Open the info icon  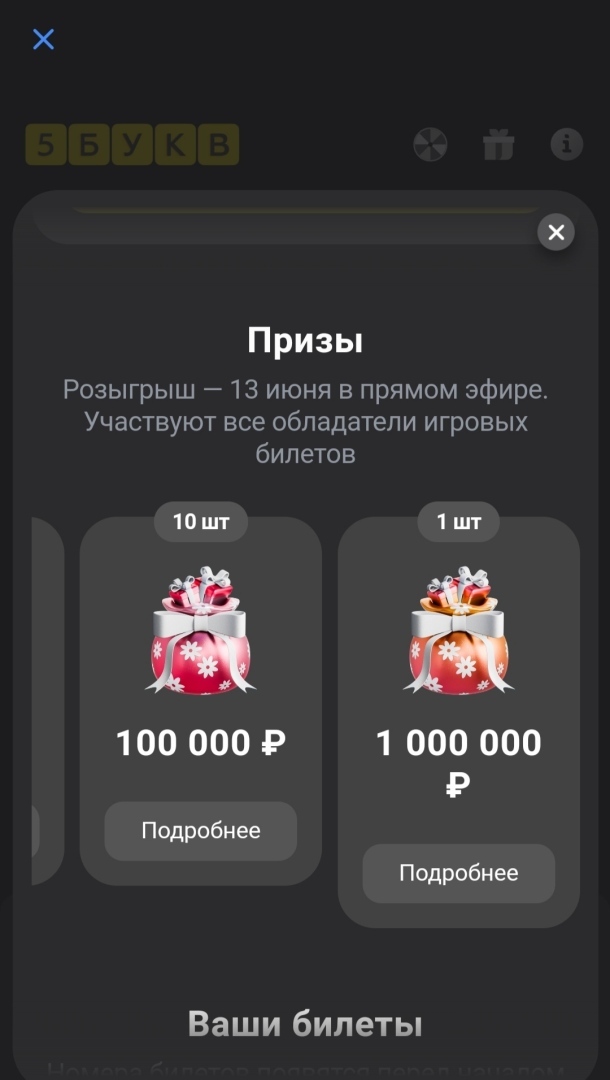coord(567,145)
